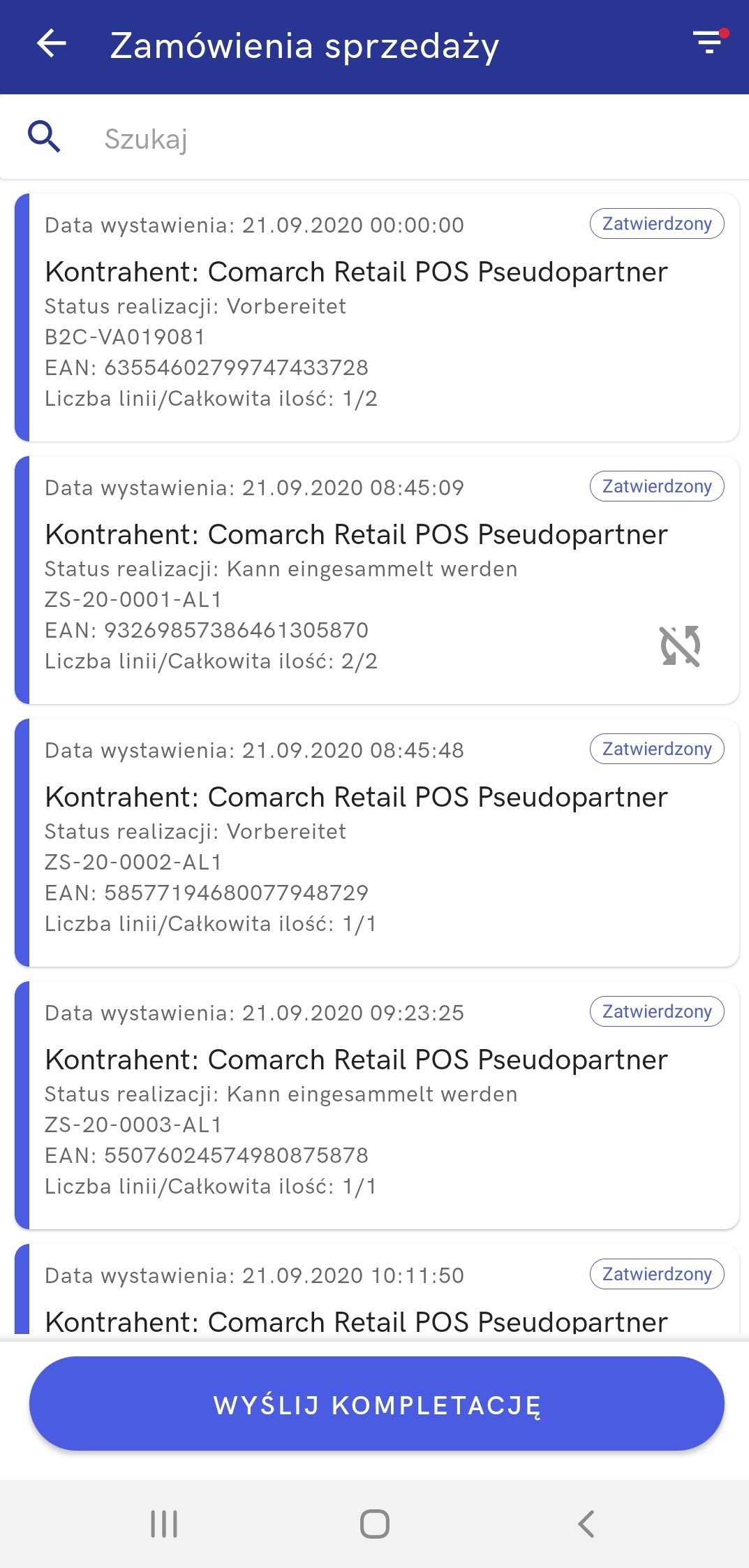749x1568 pixels.
Task: Open the order issued at 10:11:50
Action: 377,1289
